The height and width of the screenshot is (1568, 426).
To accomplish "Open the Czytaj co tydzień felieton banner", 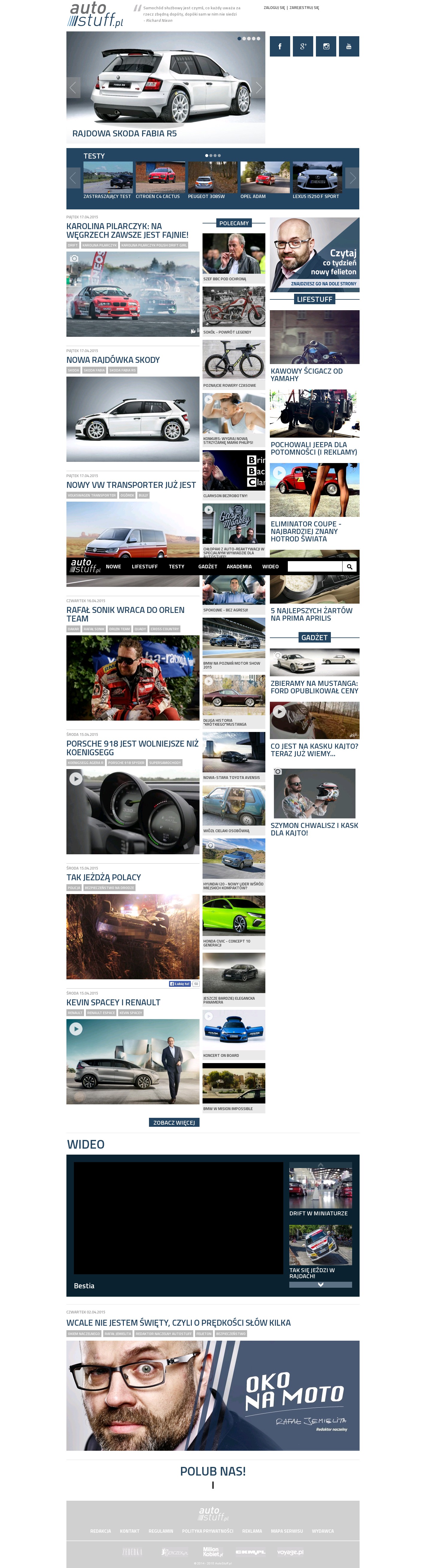I will [x=314, y=255].
